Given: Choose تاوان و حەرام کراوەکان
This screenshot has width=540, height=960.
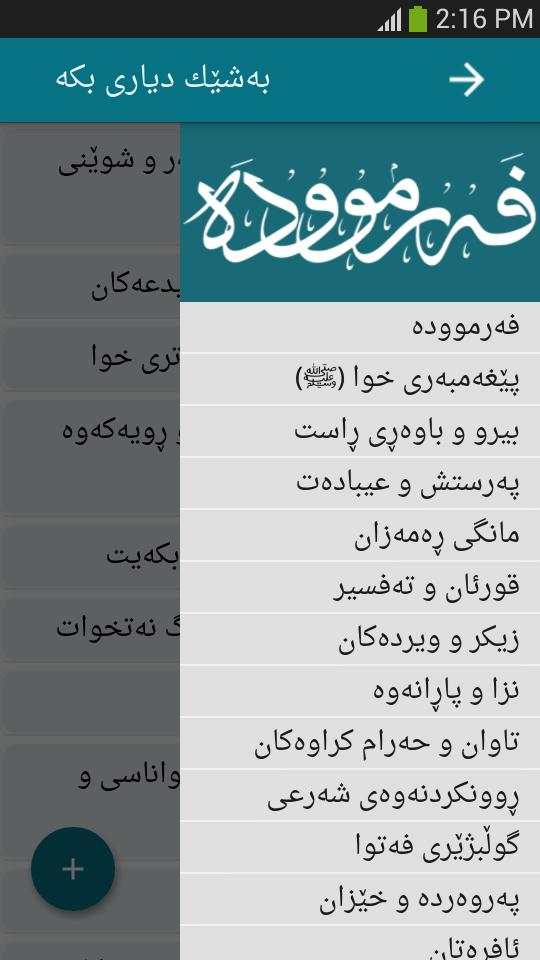Looking at the screenshot, I should point(360,743).
